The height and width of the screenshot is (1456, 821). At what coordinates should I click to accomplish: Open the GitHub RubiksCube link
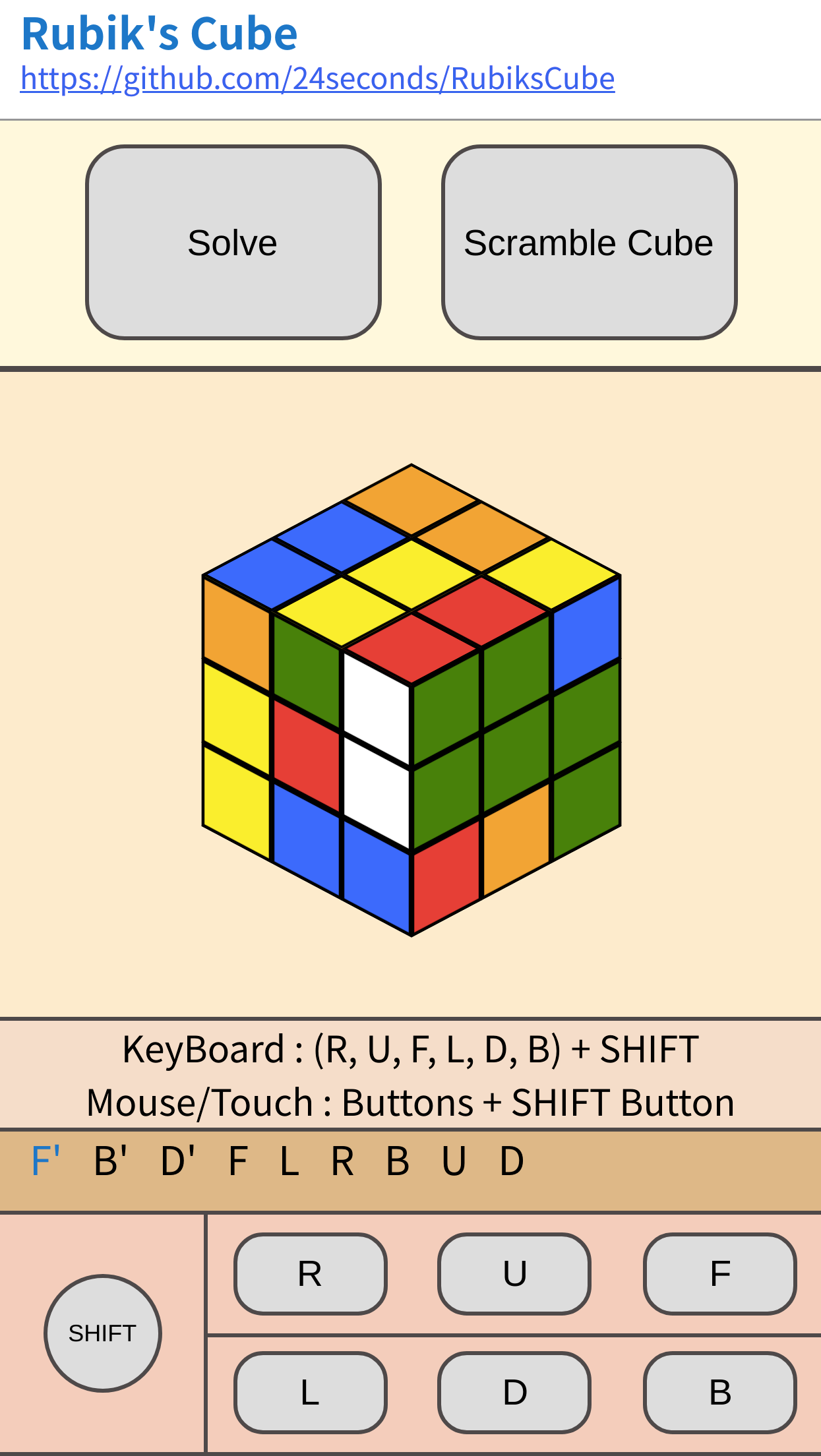pyautogui.click(x=317, y=78)
